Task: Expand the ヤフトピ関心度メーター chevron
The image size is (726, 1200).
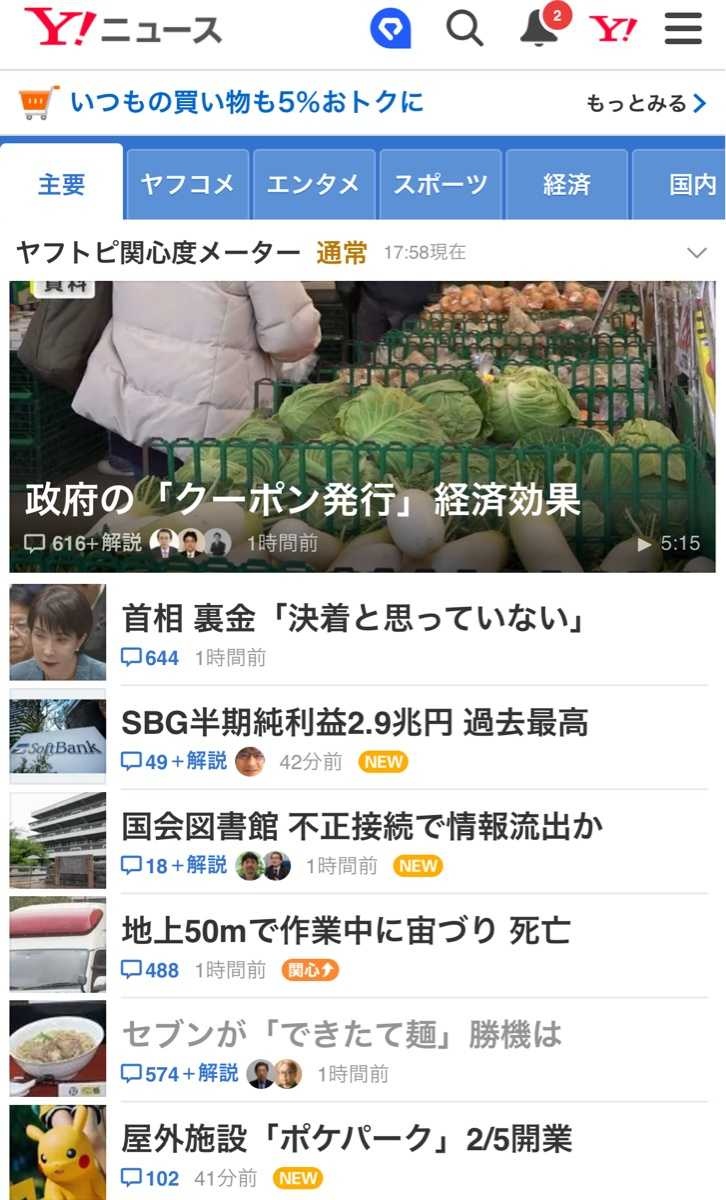Action: 697,253
